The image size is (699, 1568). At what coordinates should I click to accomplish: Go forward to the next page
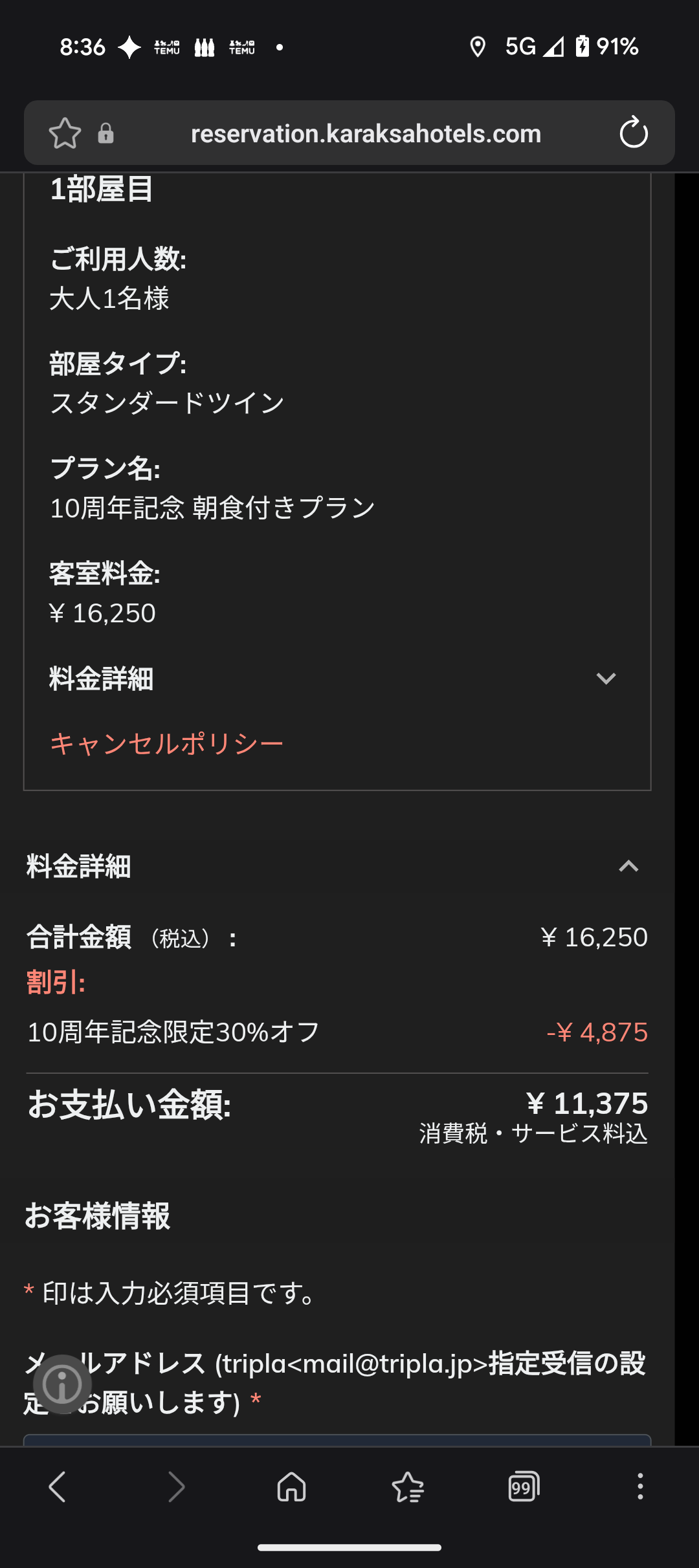tap(175, 1486)
